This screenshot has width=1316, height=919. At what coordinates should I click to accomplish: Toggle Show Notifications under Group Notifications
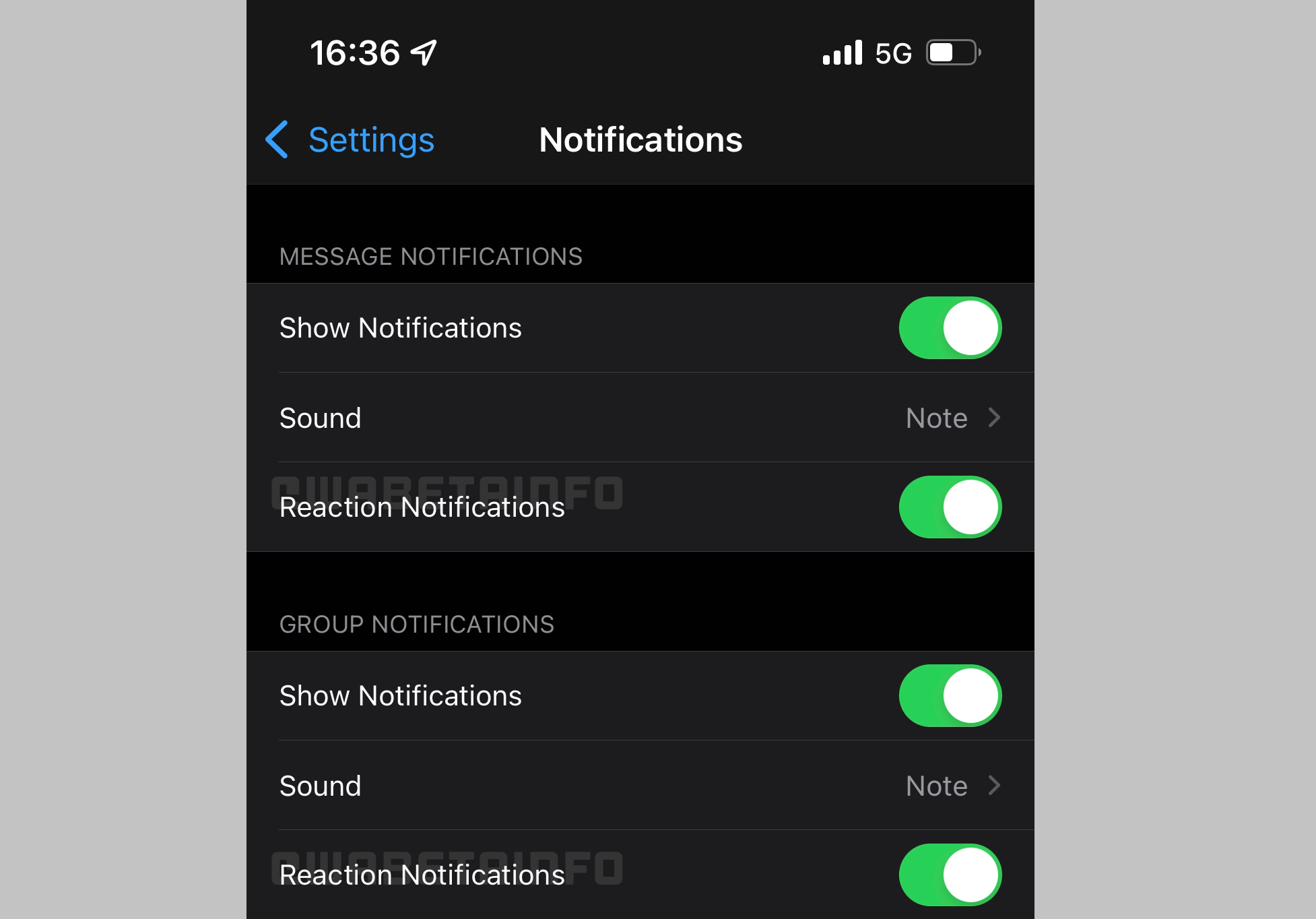[x=950, y=696]
